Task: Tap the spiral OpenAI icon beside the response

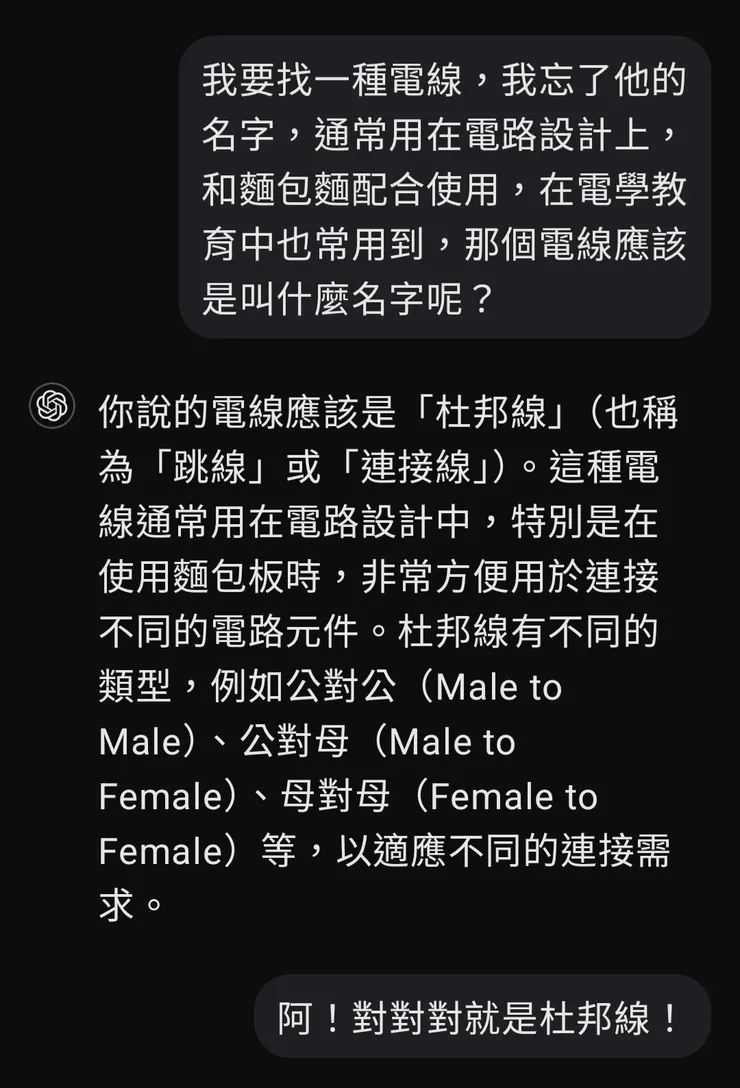Action: click(x=51, y=407)
